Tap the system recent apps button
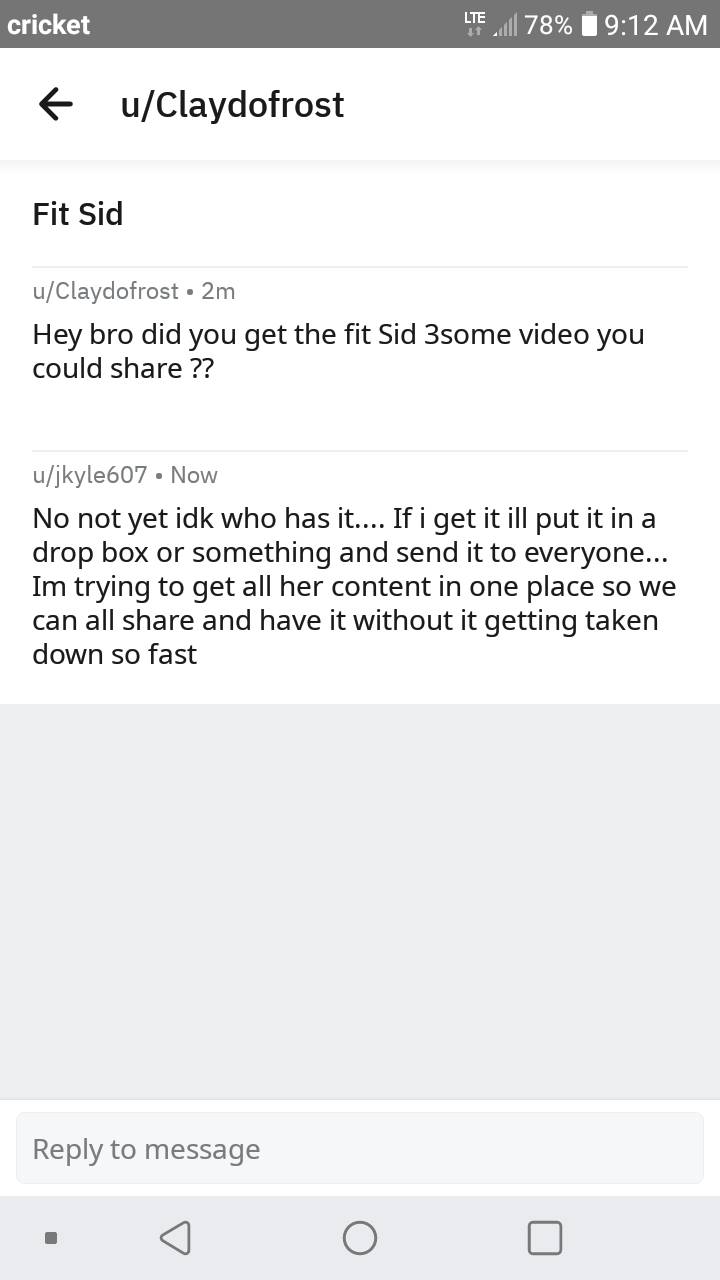 click(x=544, y=1238)
